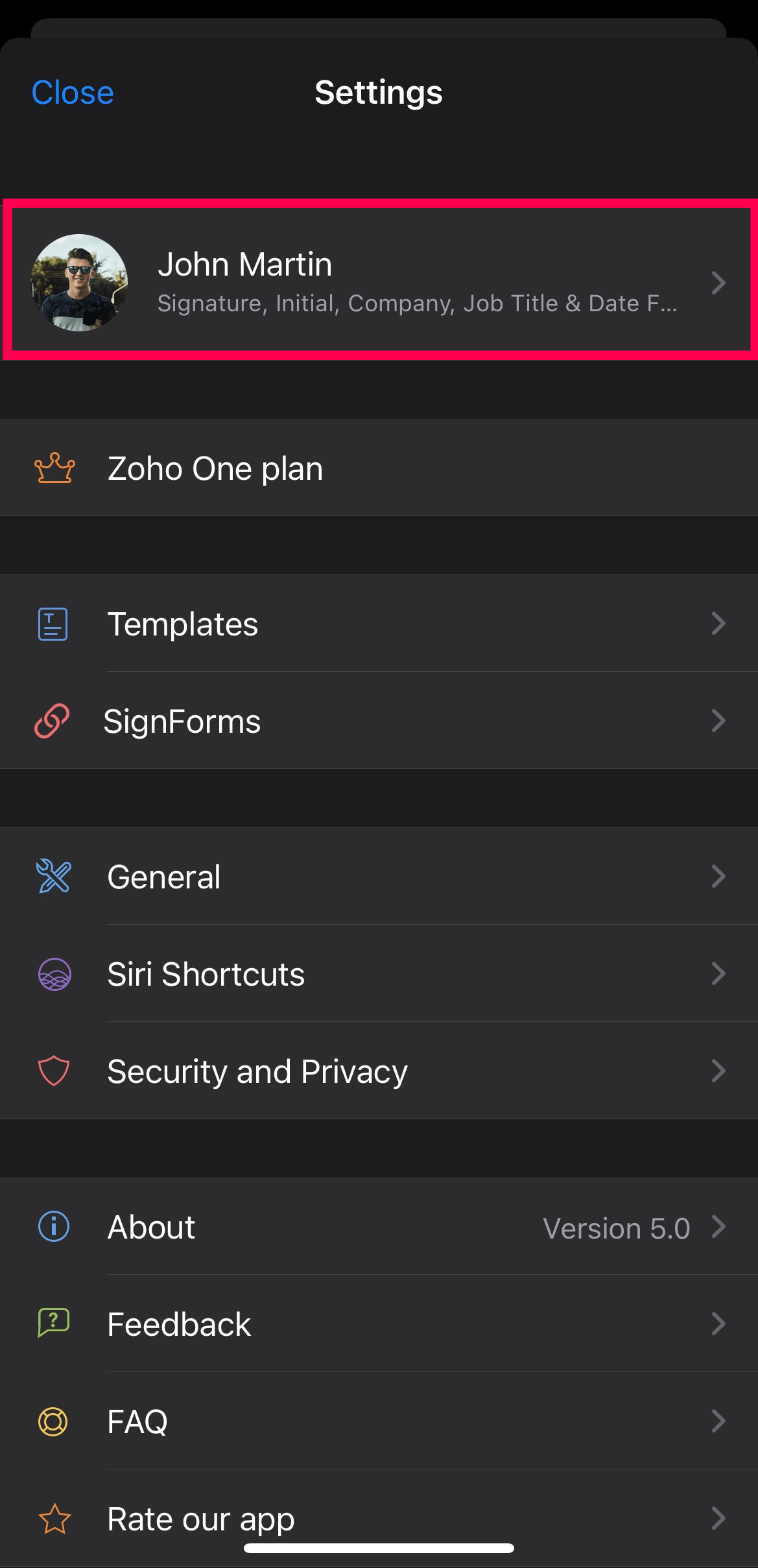Go to SignForms

click(x=379, y=721)
